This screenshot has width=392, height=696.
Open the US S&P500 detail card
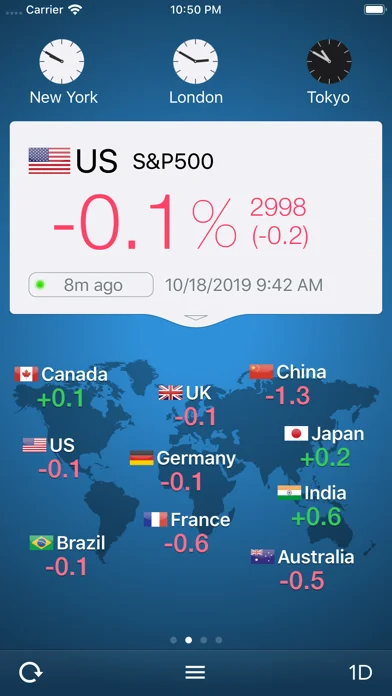pyautogui.click(x=196, y=218)
